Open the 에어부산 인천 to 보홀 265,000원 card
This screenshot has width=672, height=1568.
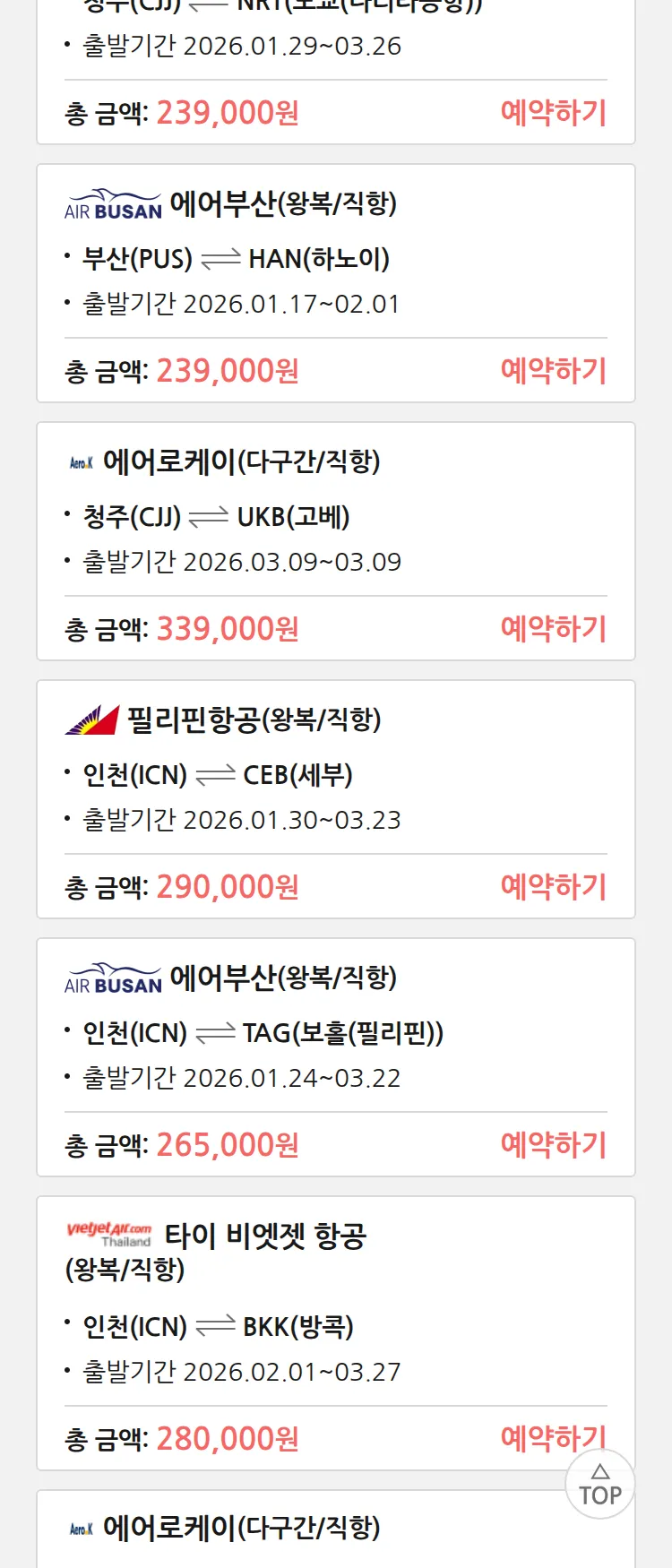tap(335, 1034)
